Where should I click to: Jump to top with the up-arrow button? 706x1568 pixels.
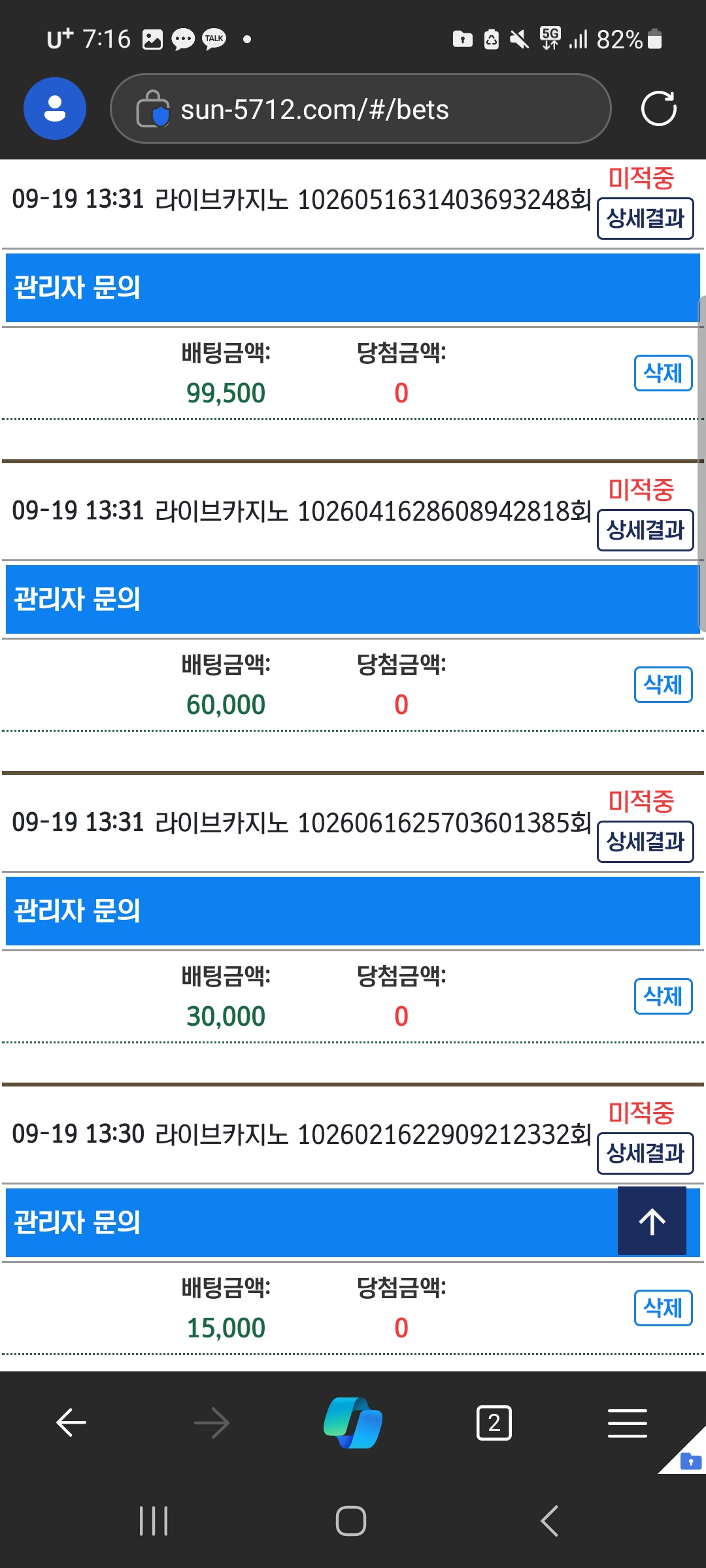pyautogui.click(x=652, y=1221)
